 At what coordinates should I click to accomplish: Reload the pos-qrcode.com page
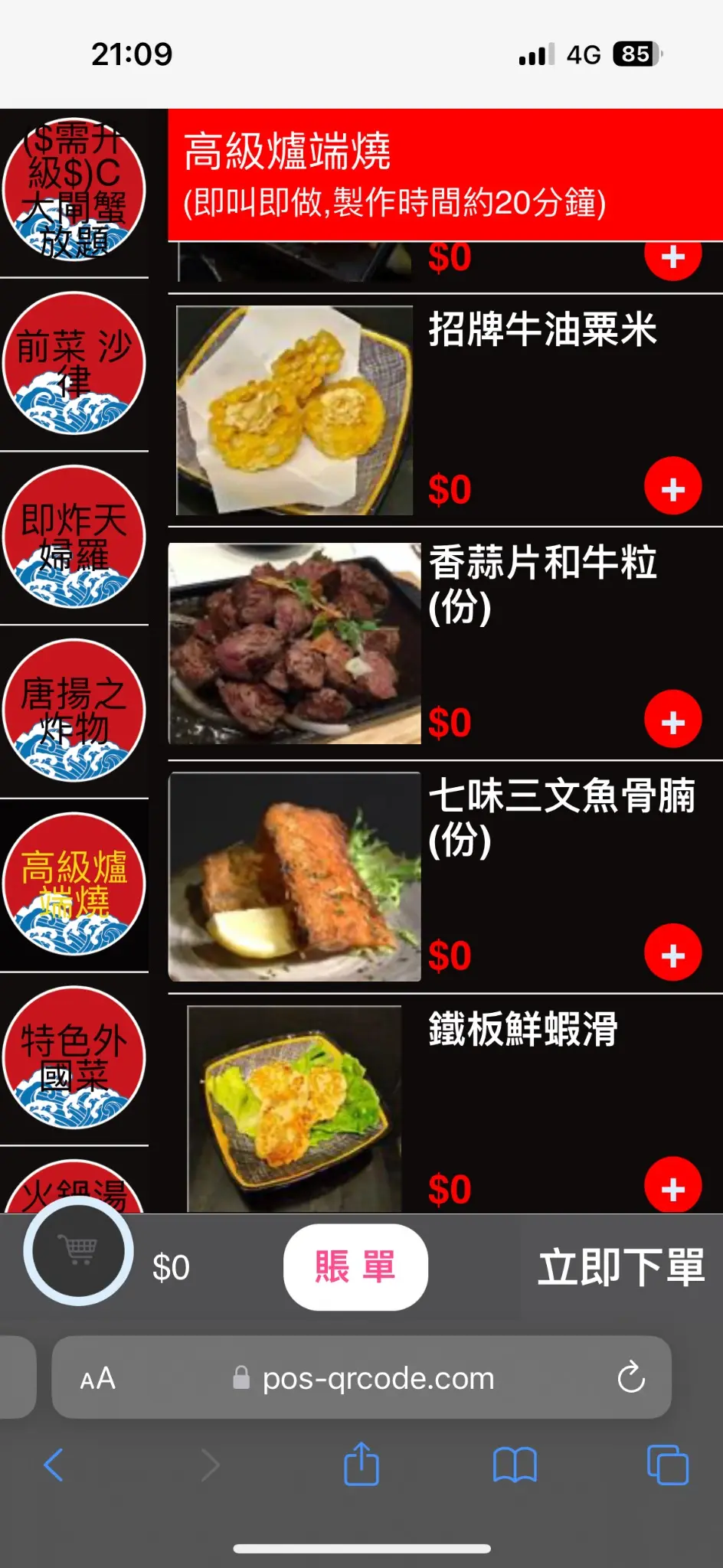631,1377
